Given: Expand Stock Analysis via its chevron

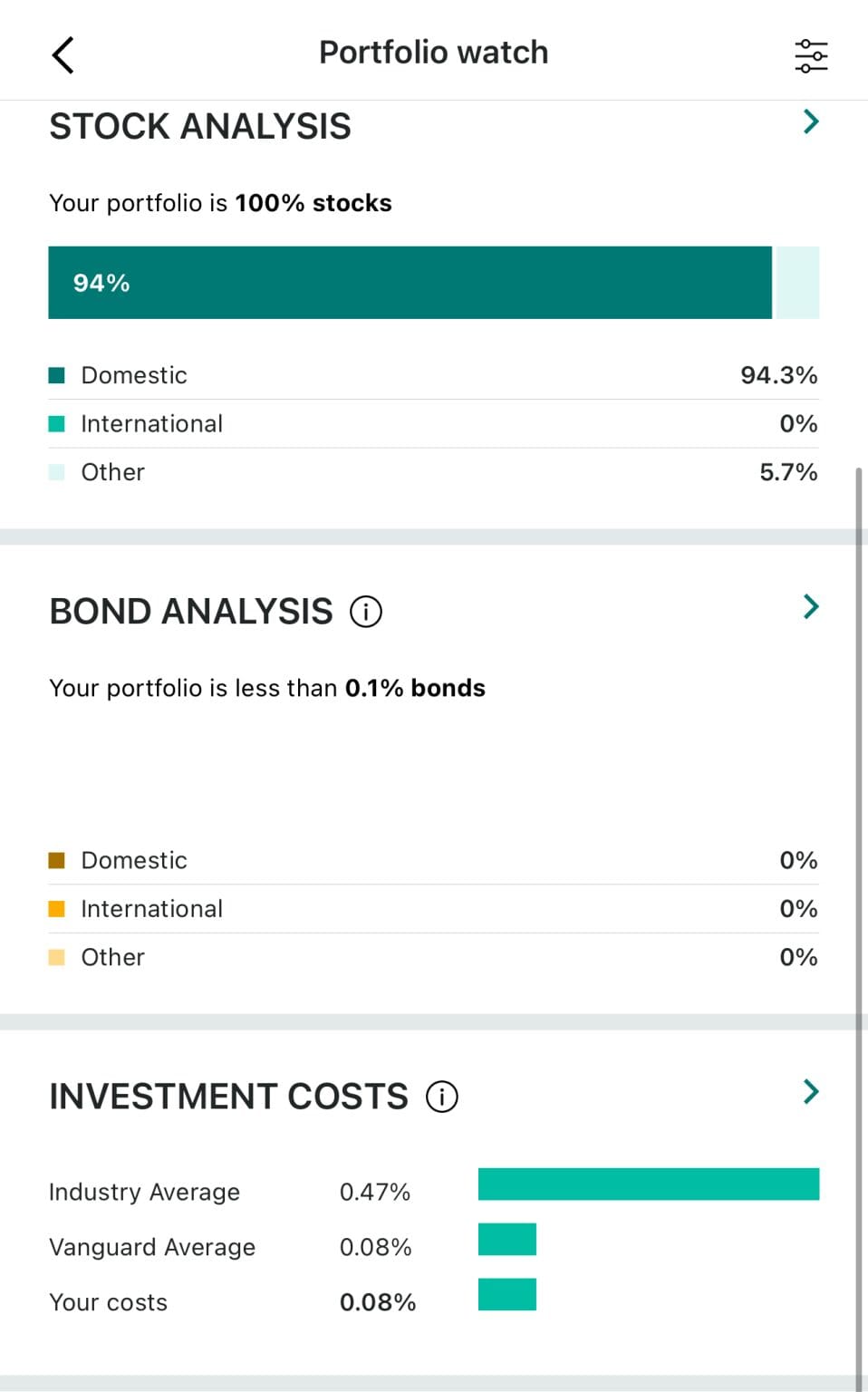Looking at the screenshot, I should tap(809, 121).
